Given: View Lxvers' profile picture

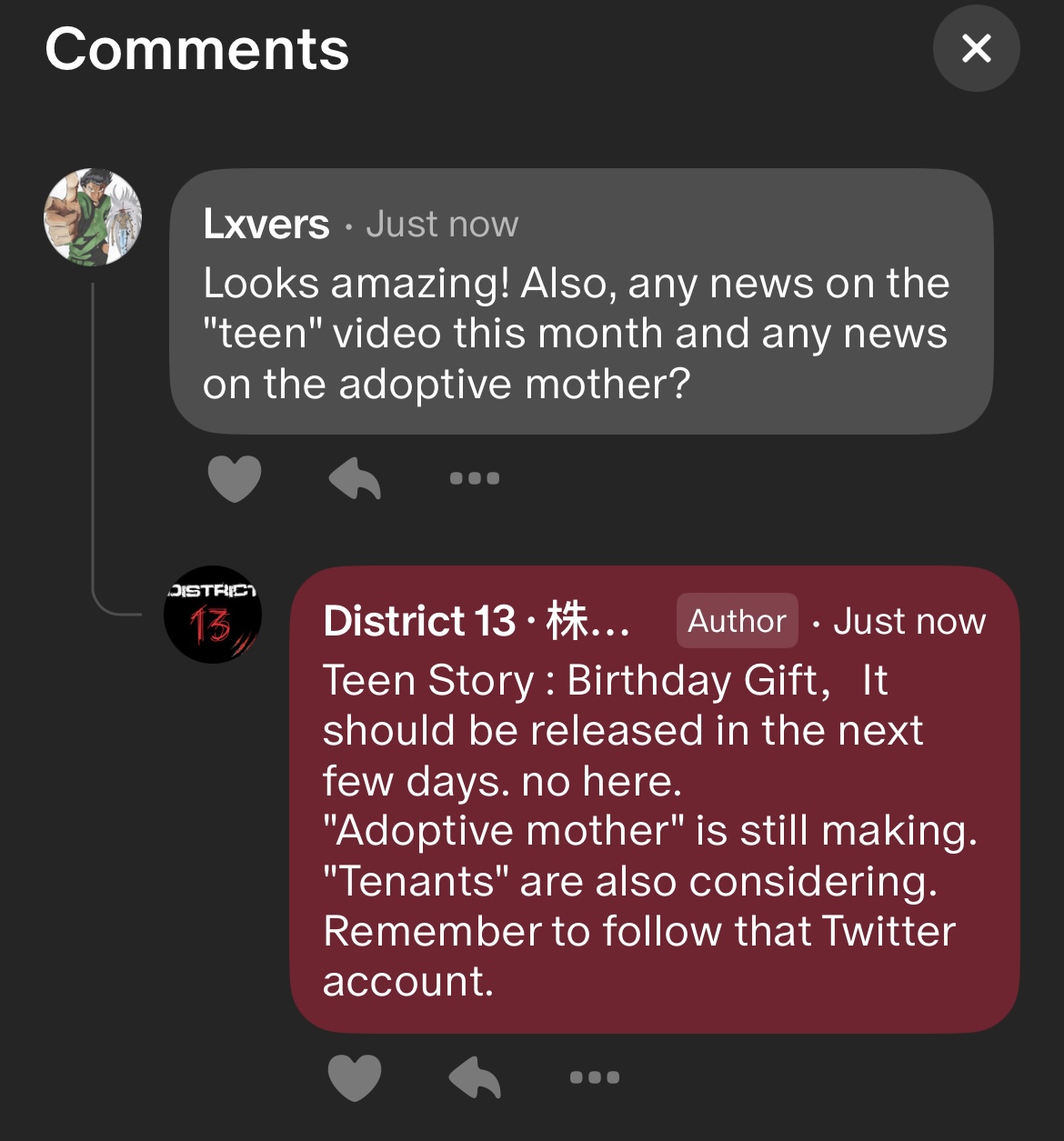Looking at the screenshot, I should coord(93,217).
